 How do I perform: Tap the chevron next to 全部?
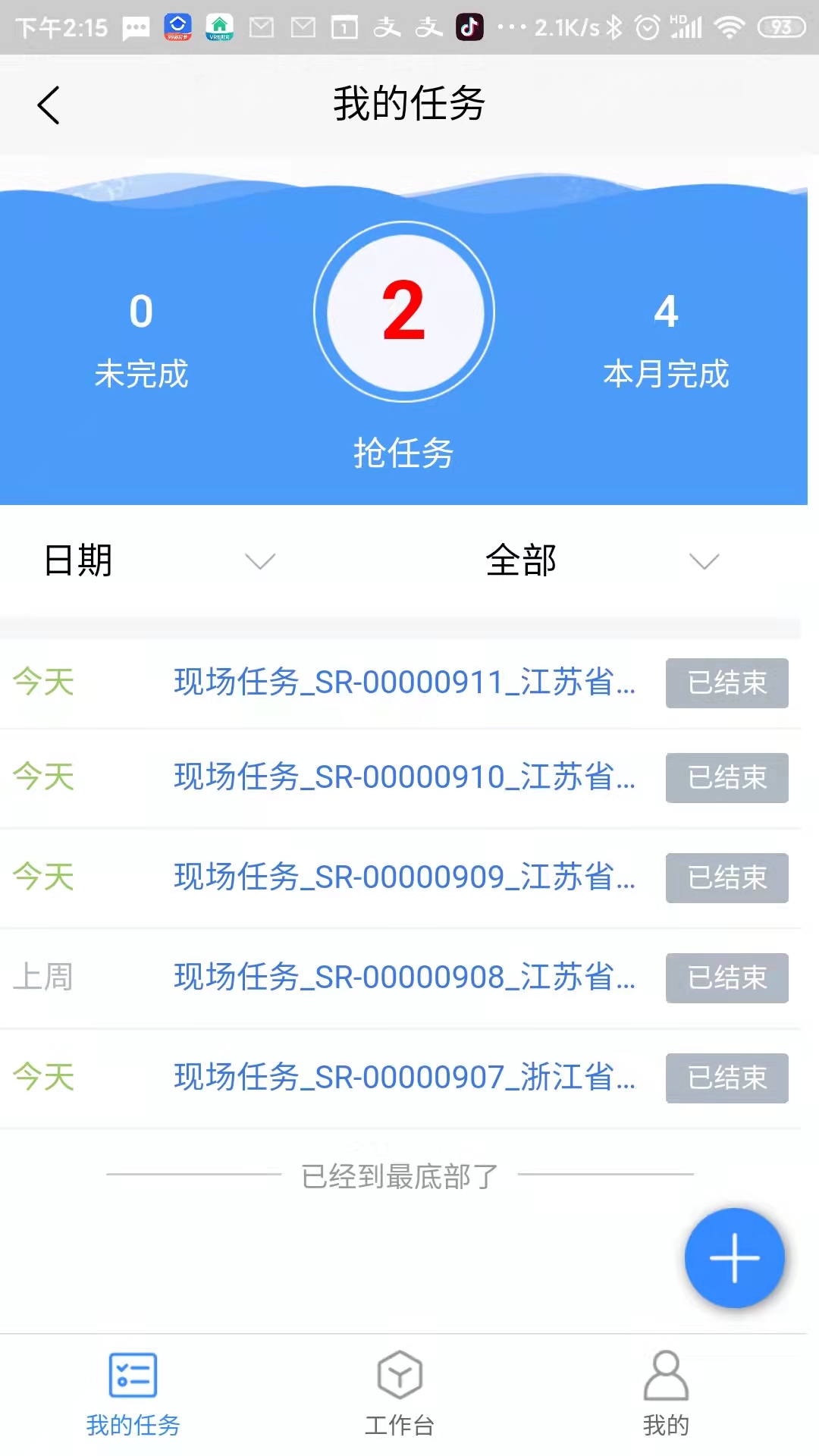tap(704, 561)
